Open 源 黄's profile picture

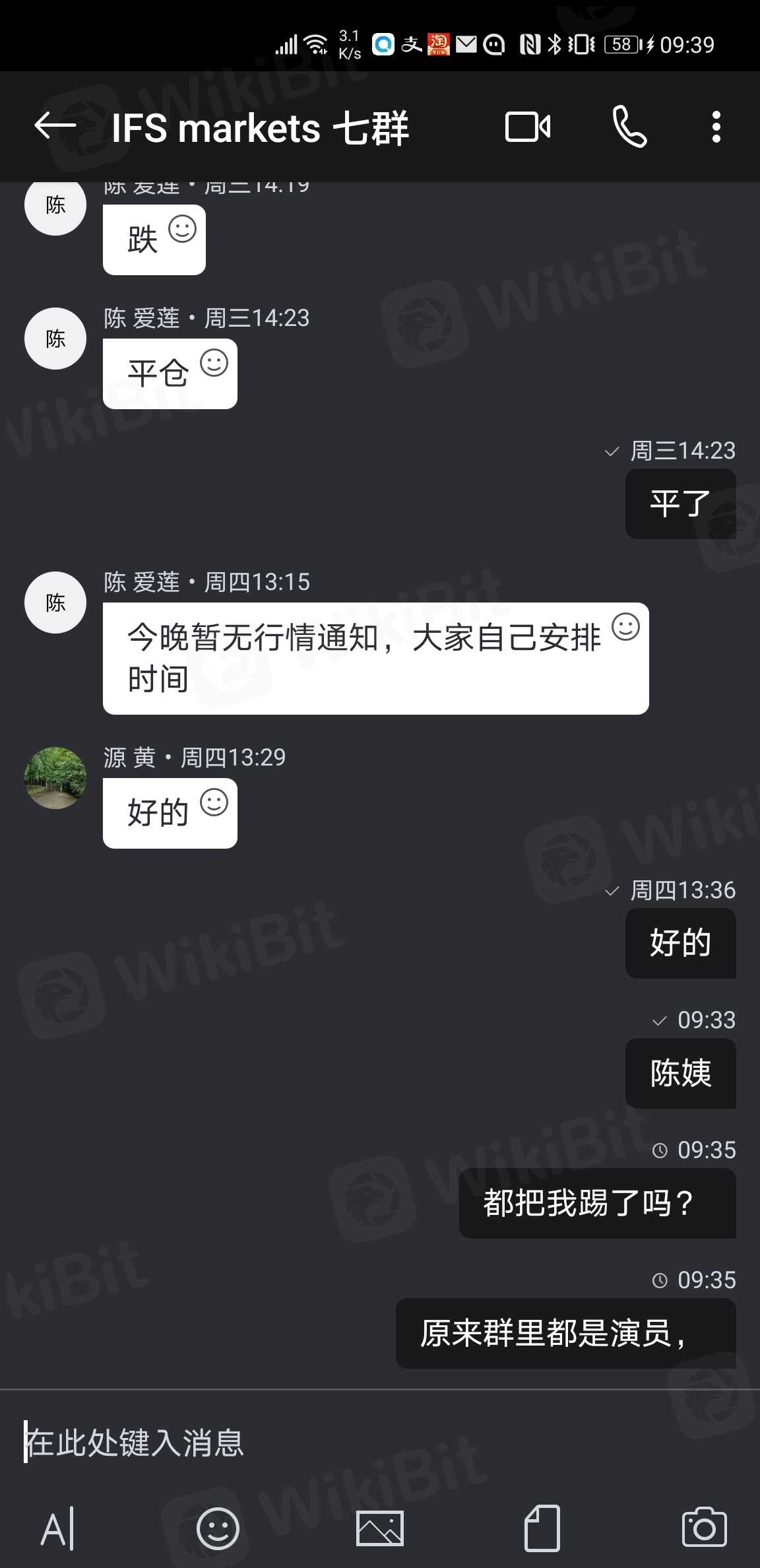(55, 778)
